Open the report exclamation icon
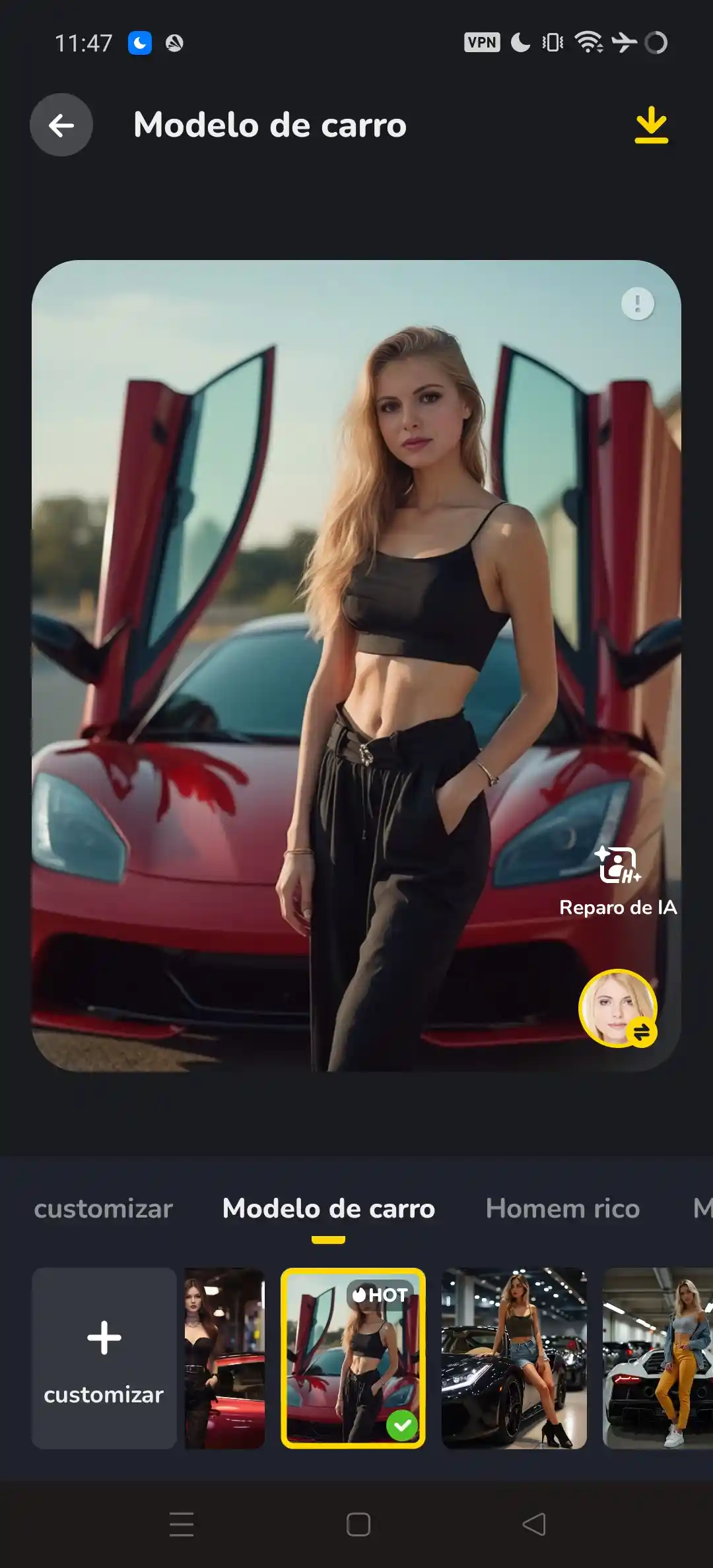This screenshot has height=1568, width=713. coord(637,304)
